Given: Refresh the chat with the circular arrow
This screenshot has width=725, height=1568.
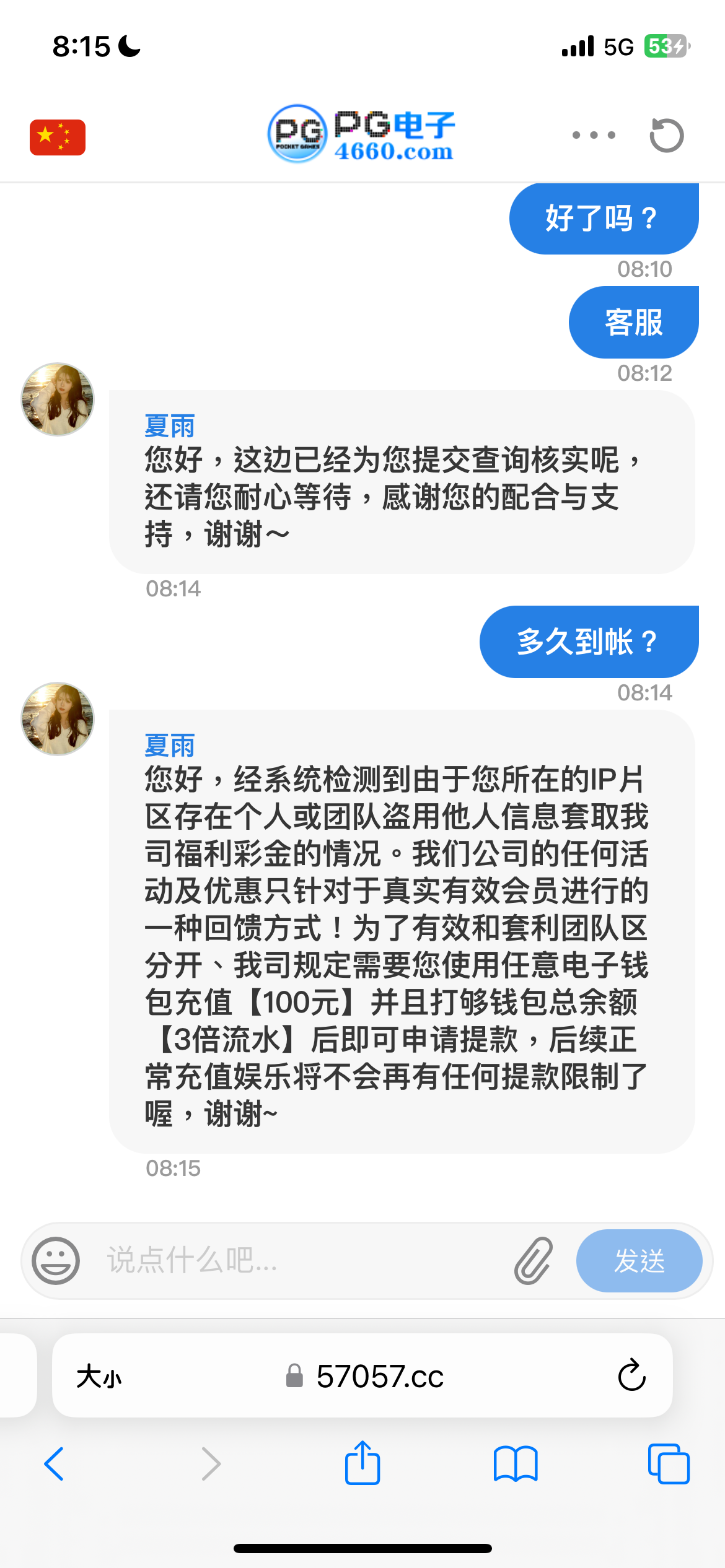Looking at the screenshot, I should [x=667, y=135].
